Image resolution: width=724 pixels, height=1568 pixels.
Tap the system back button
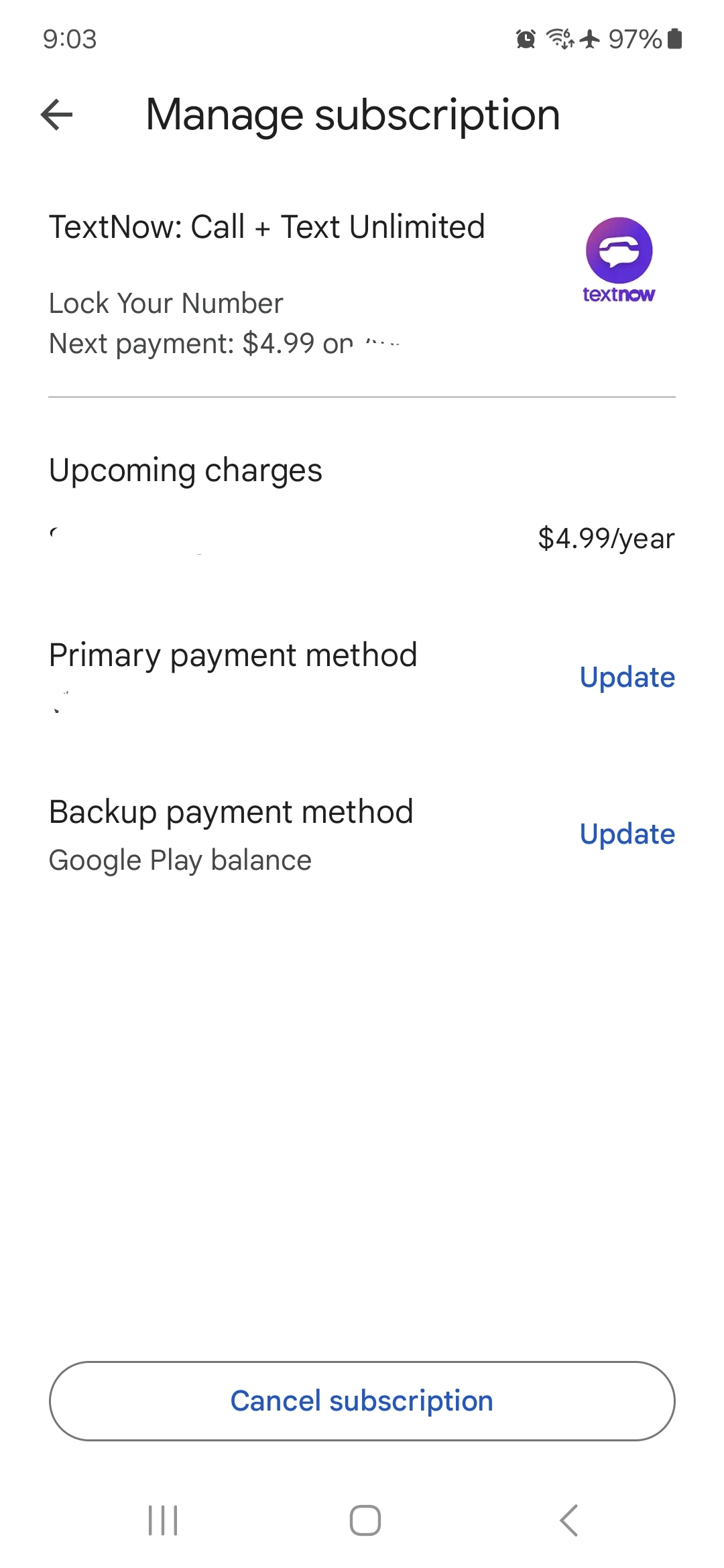pos(568,1520)
